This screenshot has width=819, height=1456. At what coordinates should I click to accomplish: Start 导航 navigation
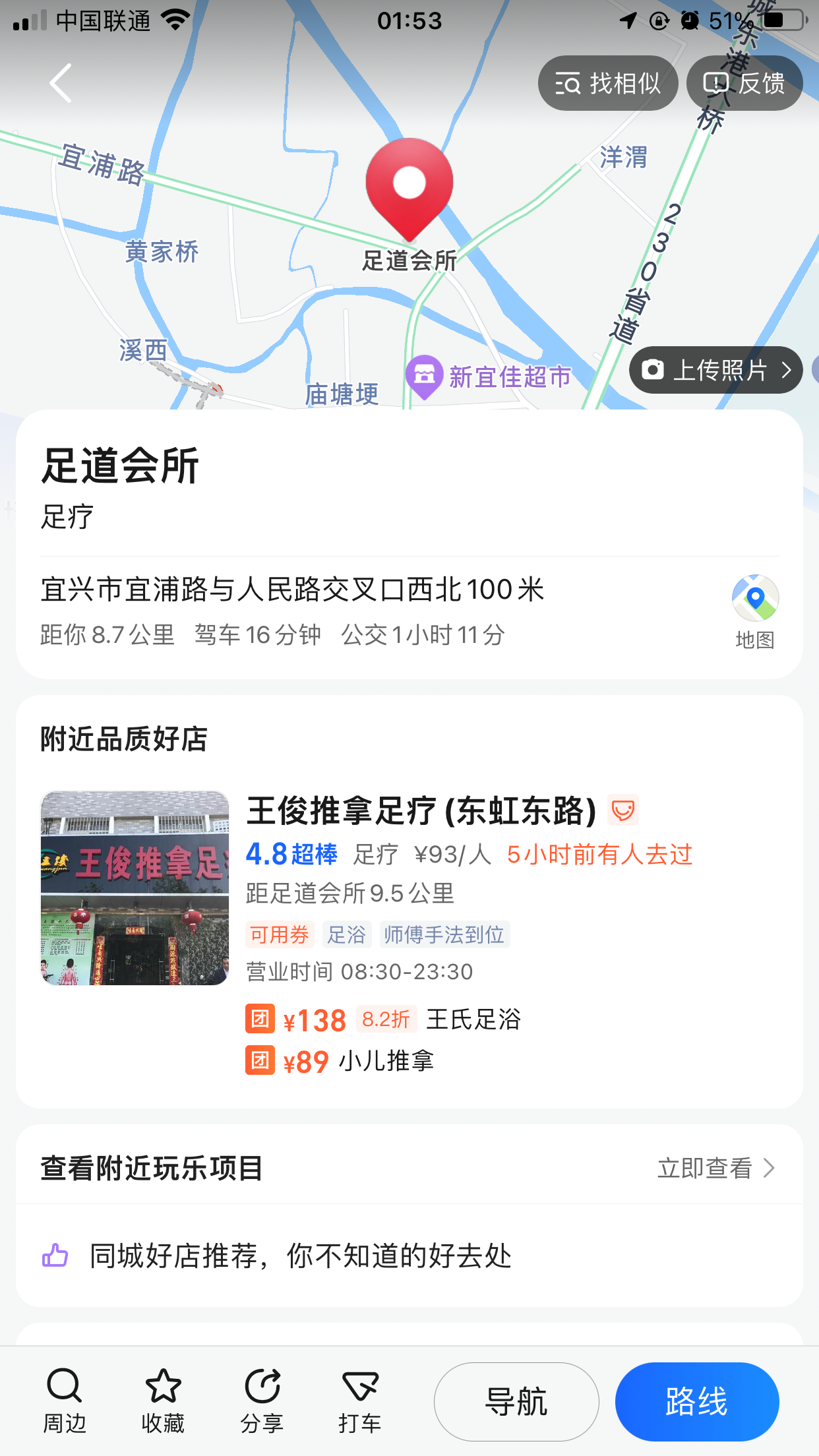point(516,1401)
